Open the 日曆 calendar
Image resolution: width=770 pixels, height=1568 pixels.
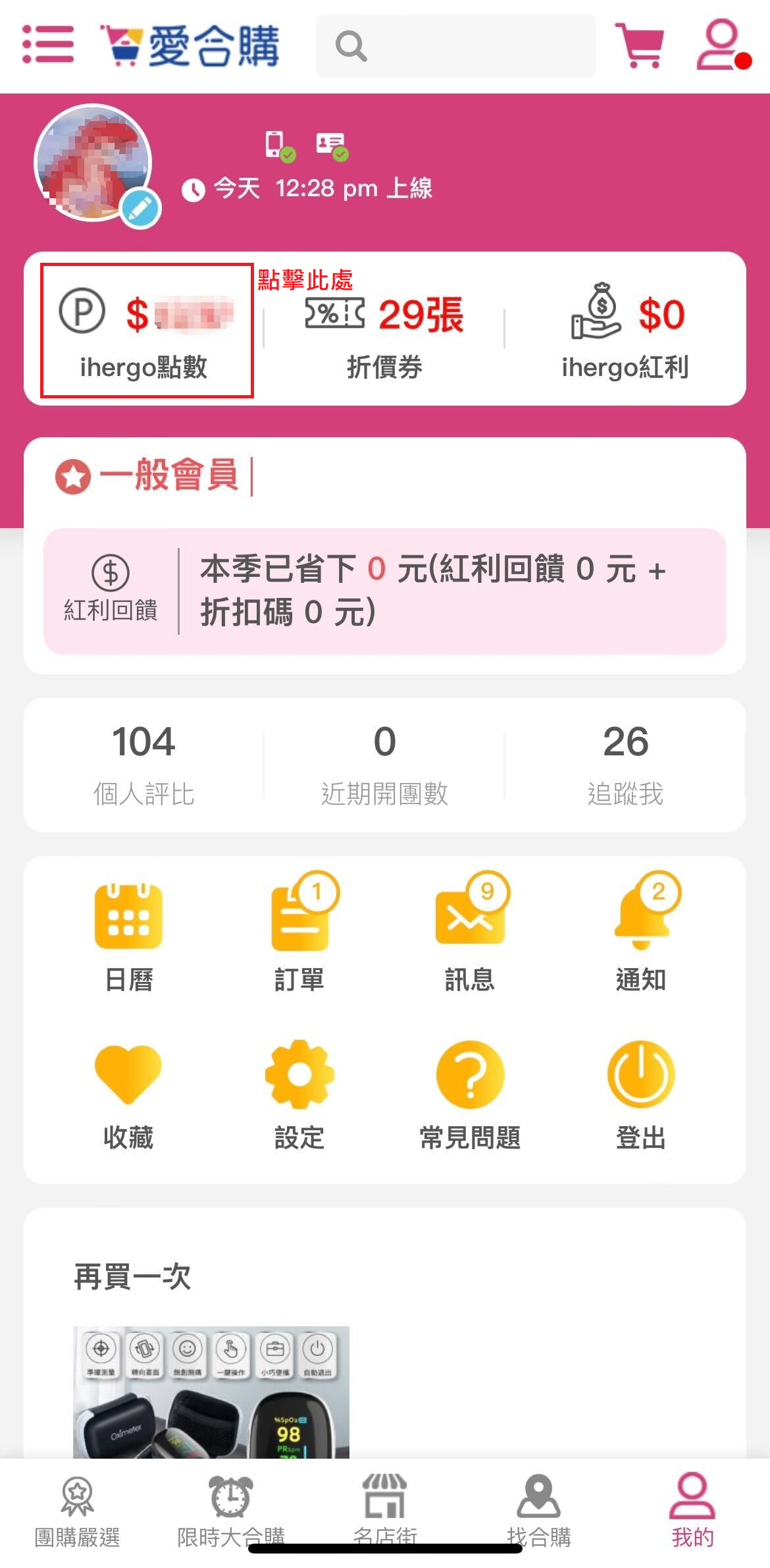128,935
